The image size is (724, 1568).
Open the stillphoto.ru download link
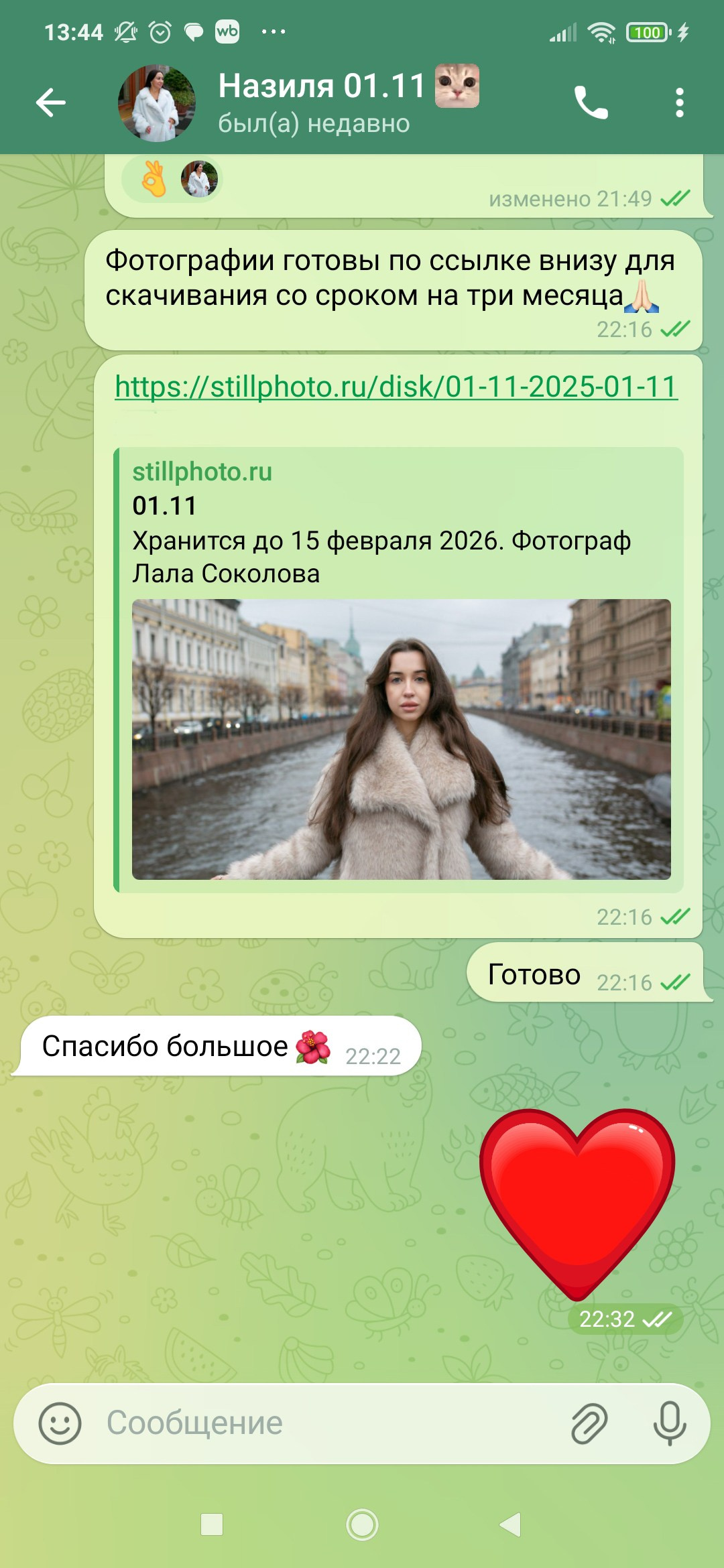pos(396,385)
